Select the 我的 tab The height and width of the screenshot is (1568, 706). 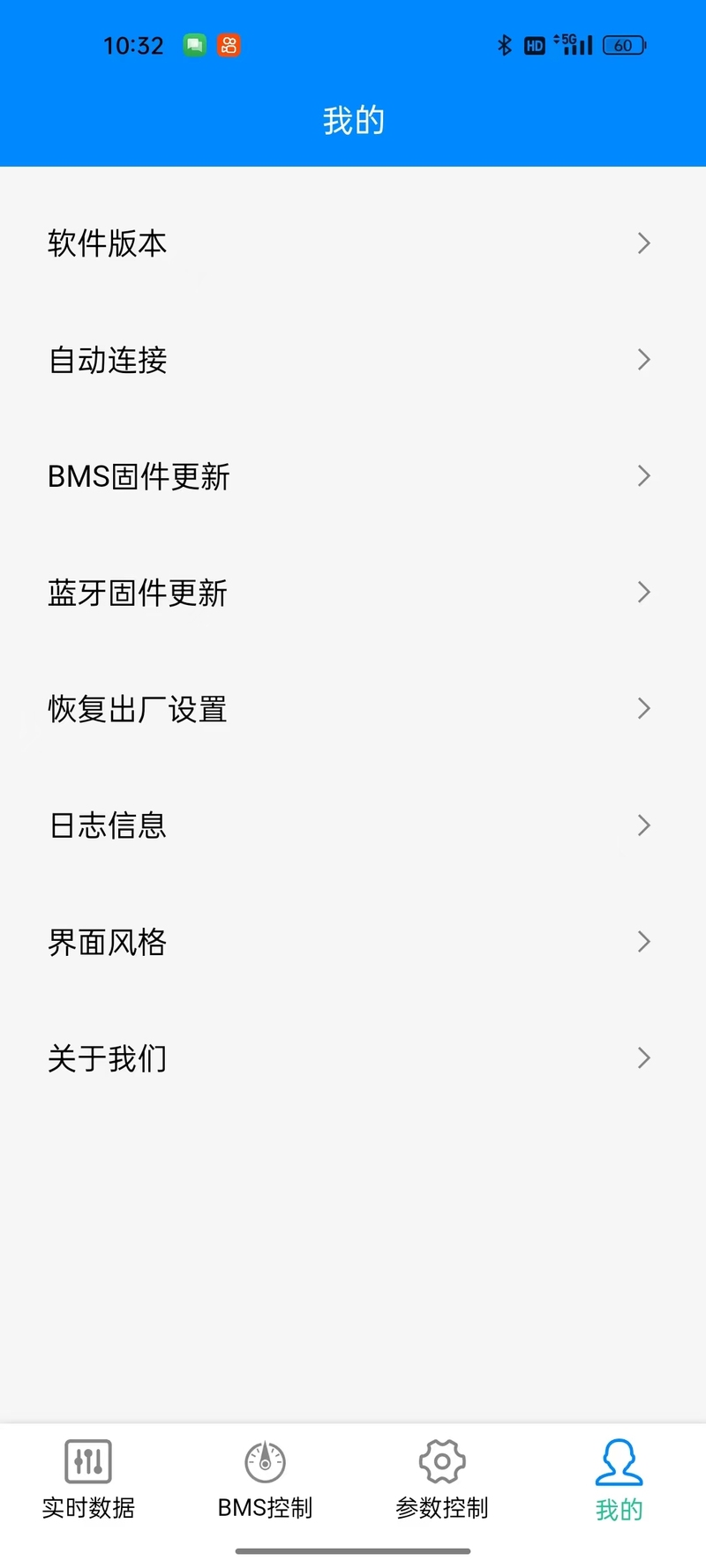coord(619,1480)
